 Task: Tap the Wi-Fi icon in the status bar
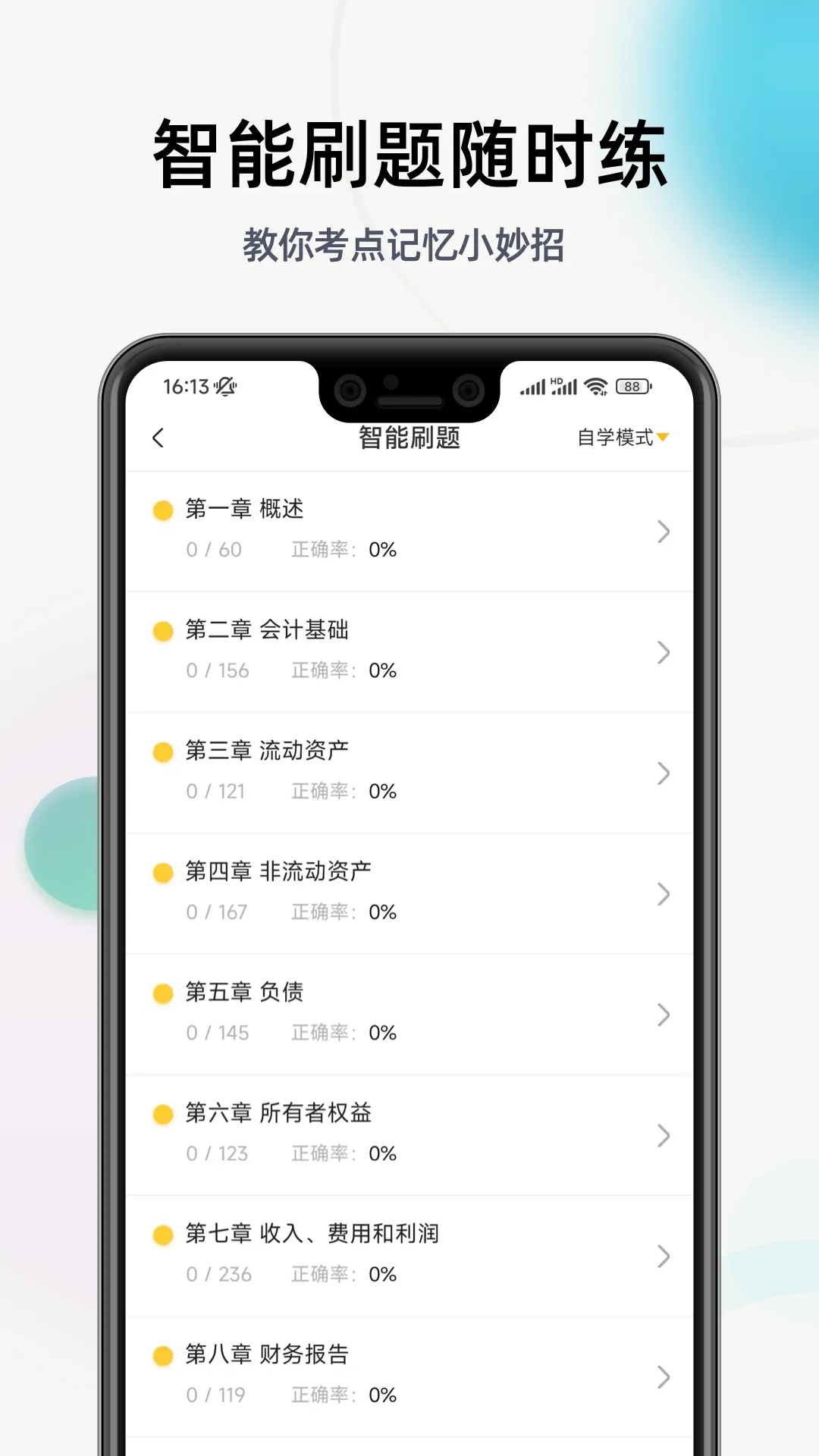point(596,385)
